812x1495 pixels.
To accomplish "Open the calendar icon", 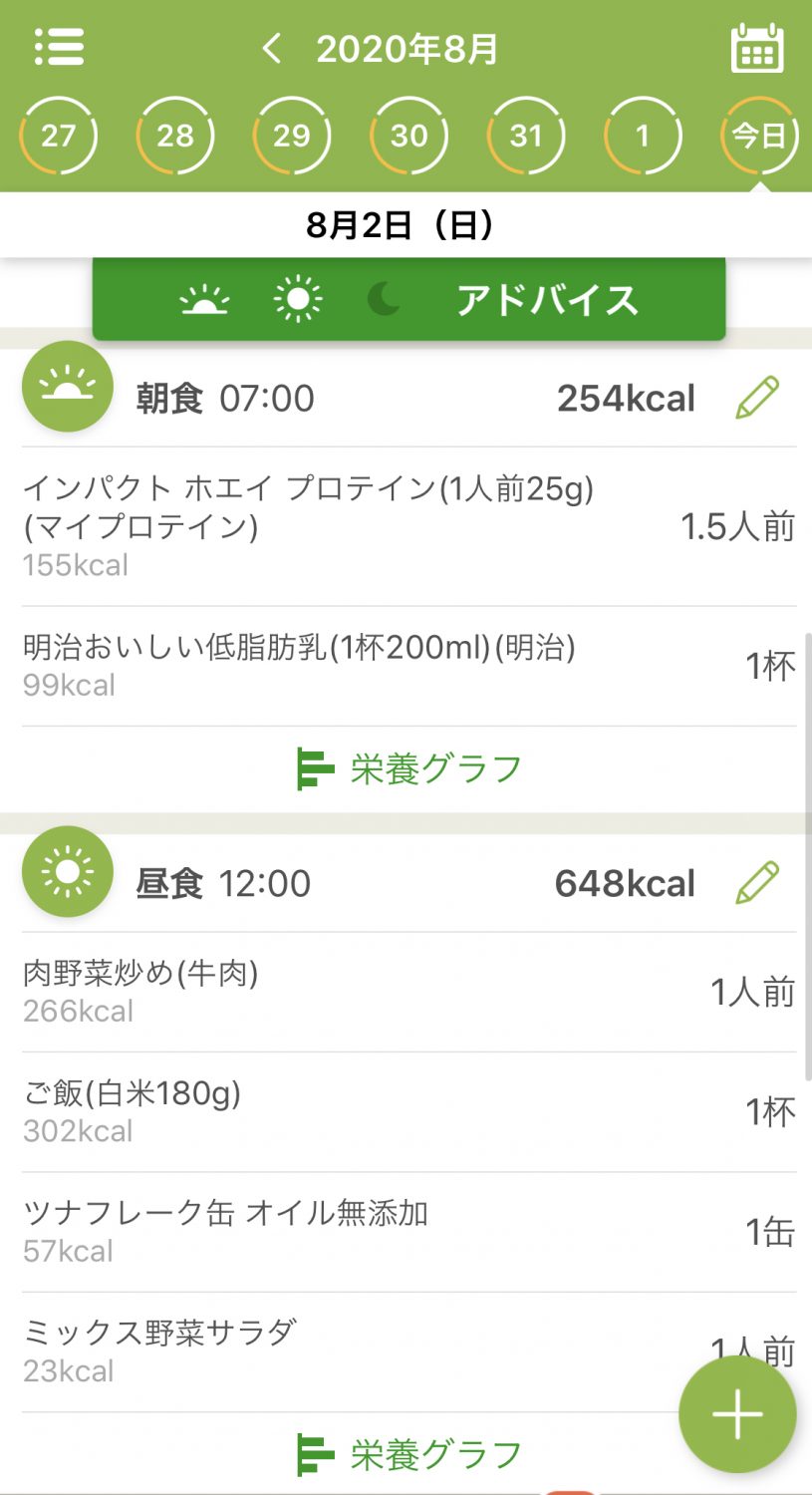I will coord(757,48).
